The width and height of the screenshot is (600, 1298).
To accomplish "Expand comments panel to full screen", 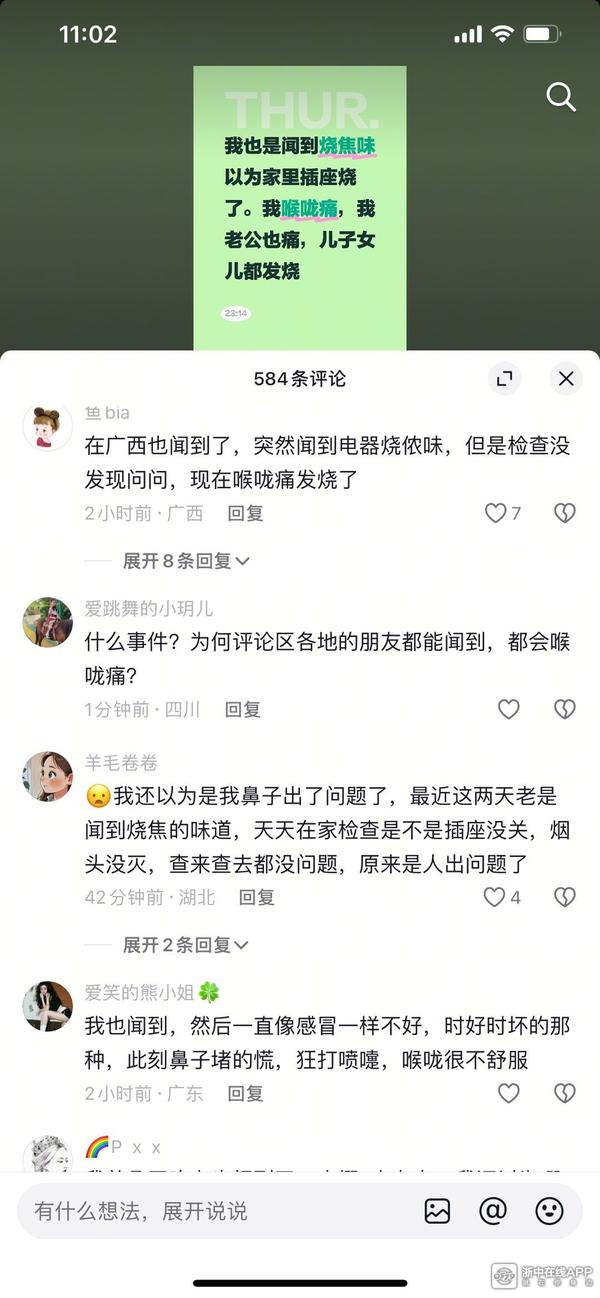I will (505, 379).
